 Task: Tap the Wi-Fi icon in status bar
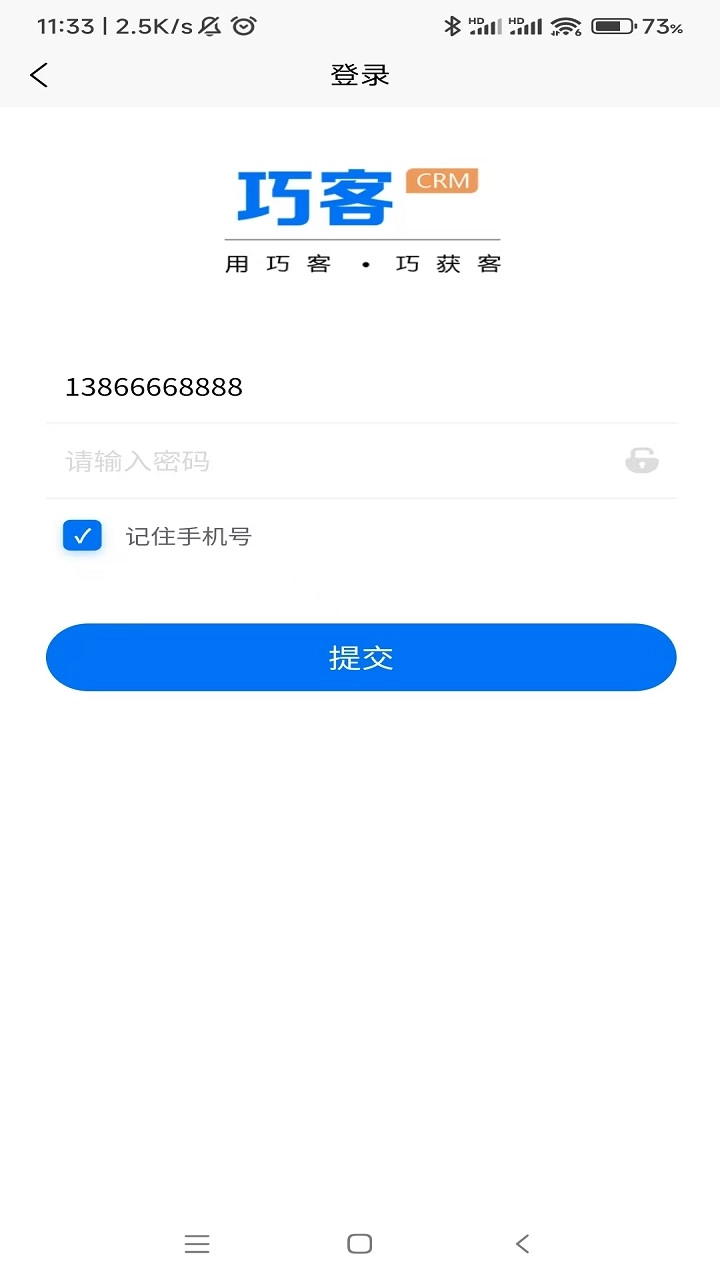point(567,27)
